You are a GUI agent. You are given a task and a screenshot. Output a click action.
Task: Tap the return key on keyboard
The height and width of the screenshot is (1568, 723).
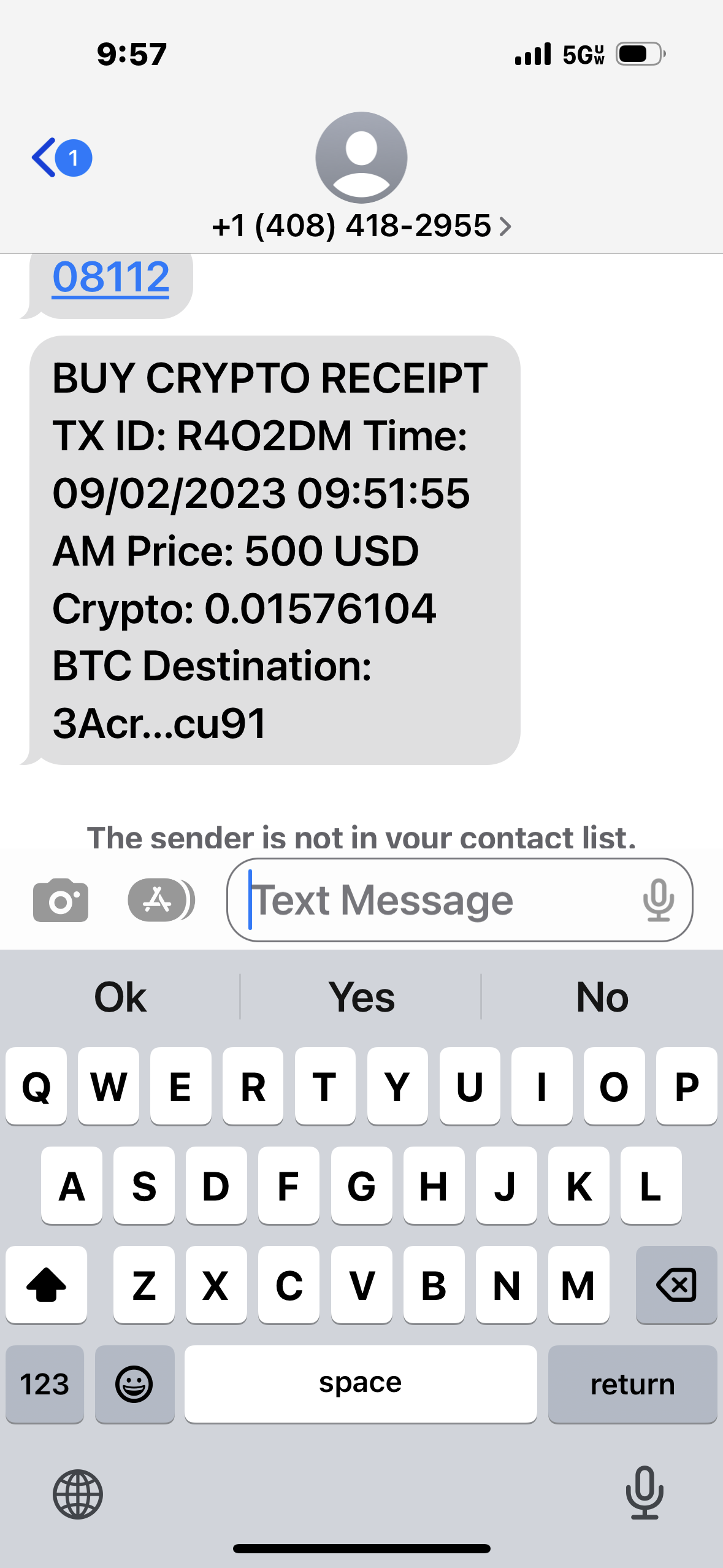(632, 1384)
